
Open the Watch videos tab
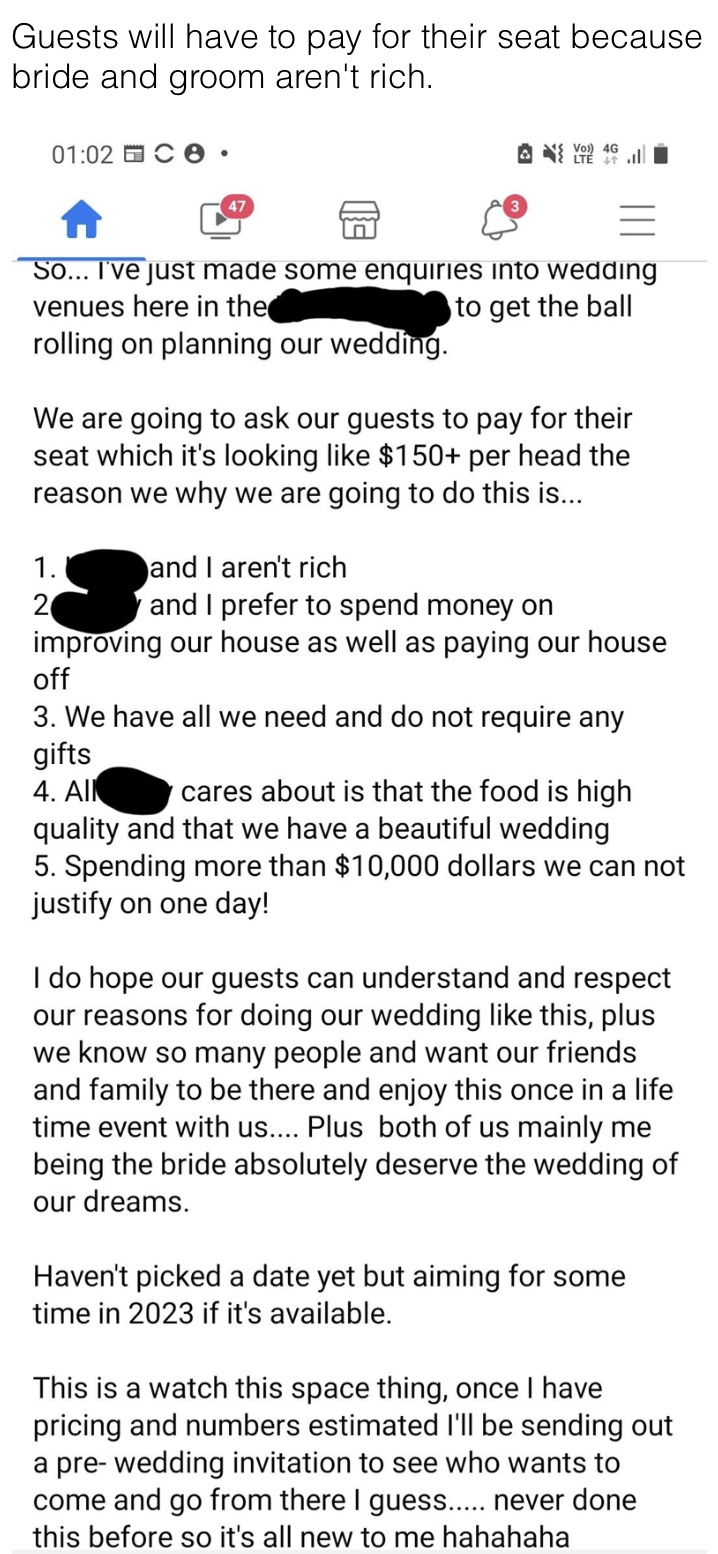click(224, 217)
